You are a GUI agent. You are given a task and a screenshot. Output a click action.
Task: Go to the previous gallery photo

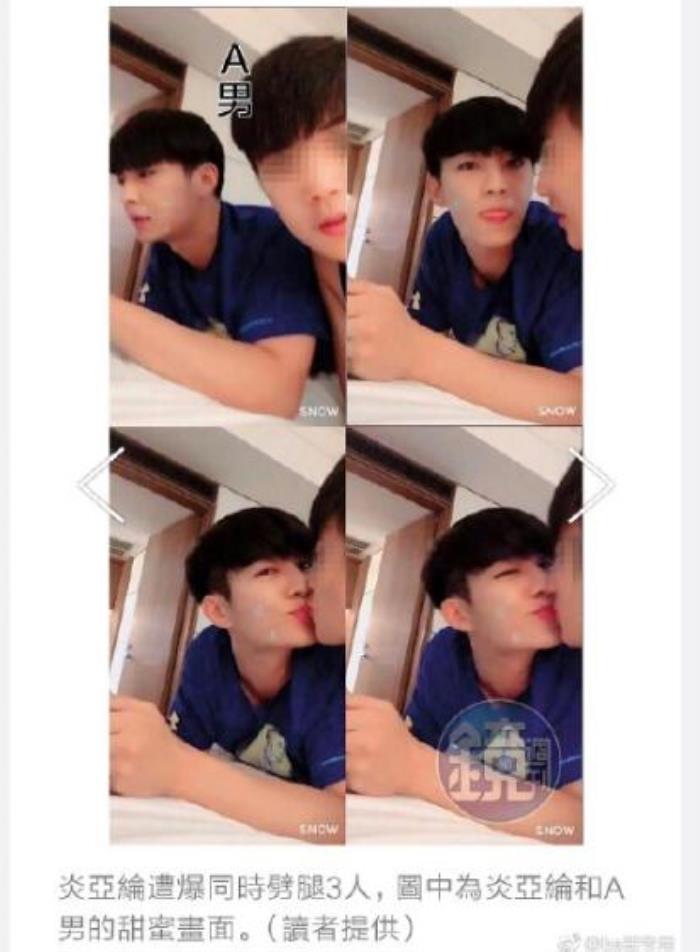click(101, 484)
